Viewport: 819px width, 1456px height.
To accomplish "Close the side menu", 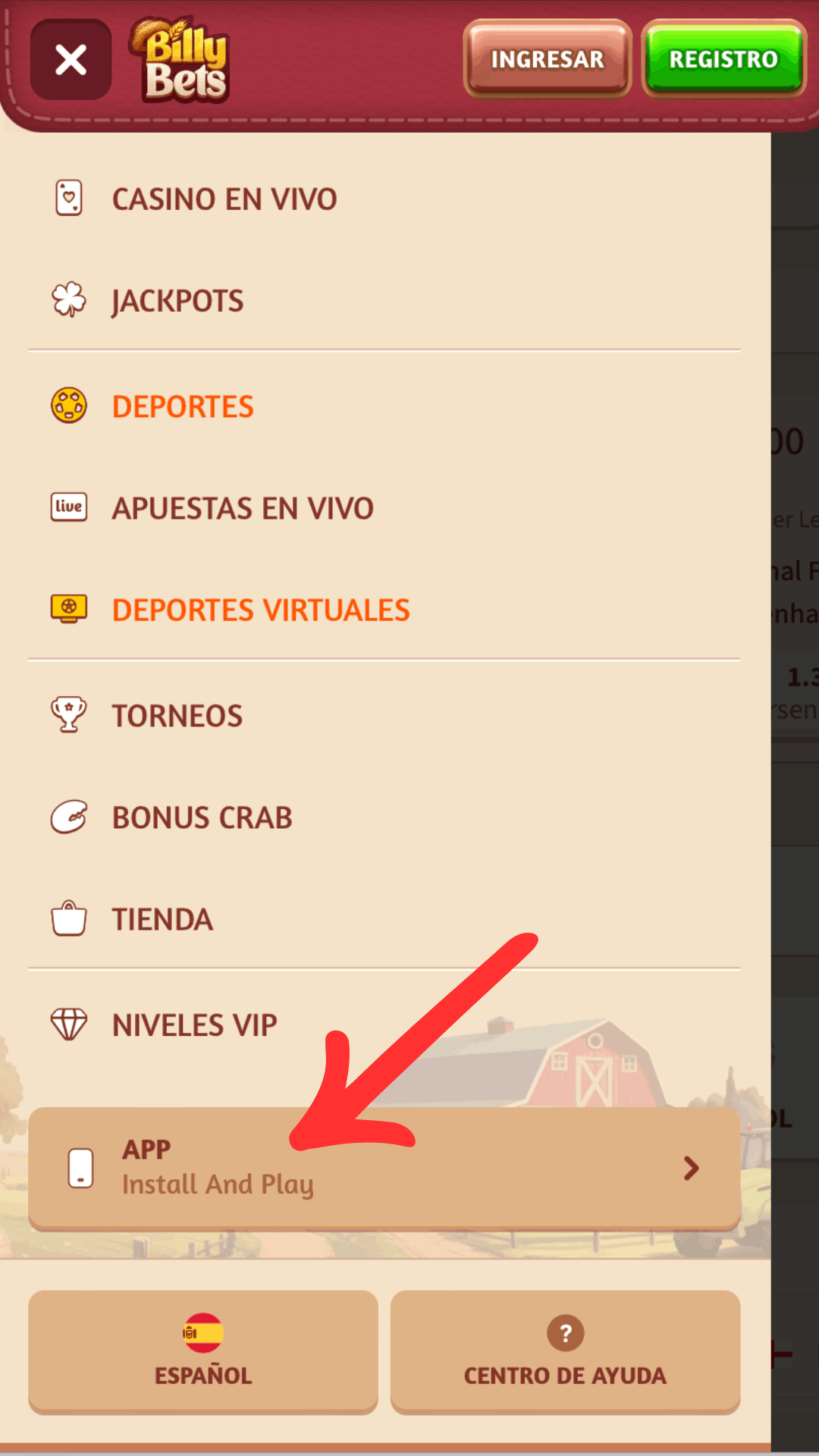I will point(71,60).
